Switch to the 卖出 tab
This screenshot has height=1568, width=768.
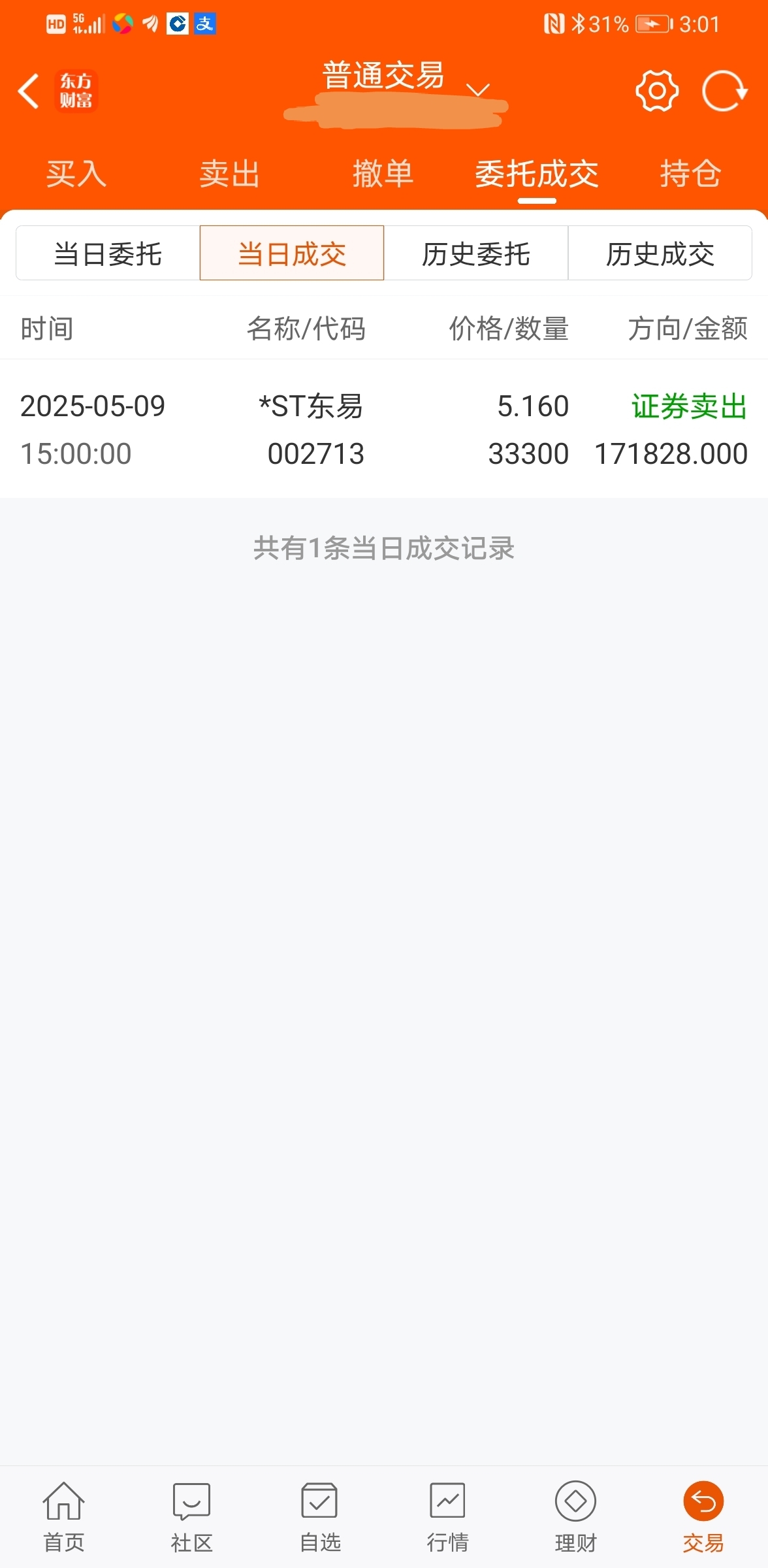(230, 174)
